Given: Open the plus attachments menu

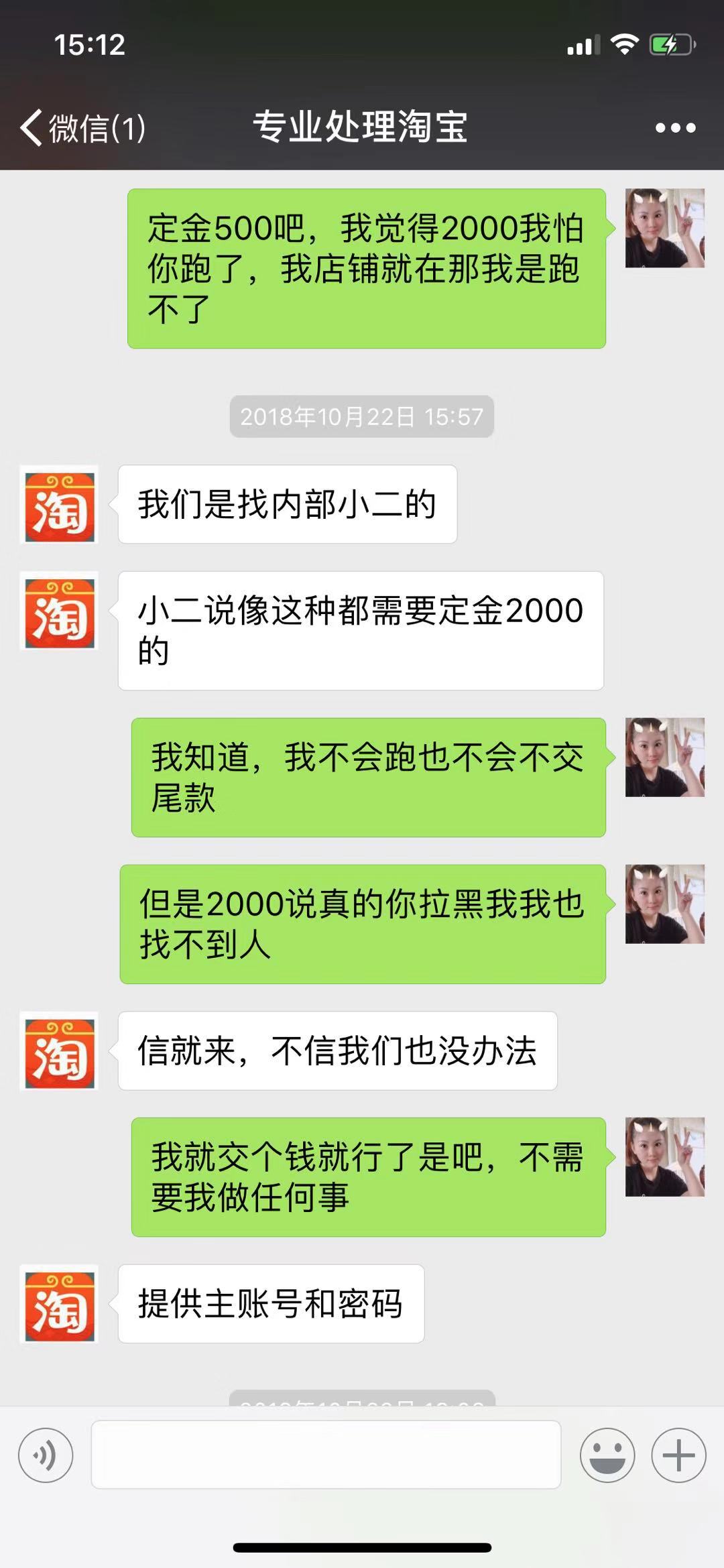Looking at the screenshot, I should 678,1455.
